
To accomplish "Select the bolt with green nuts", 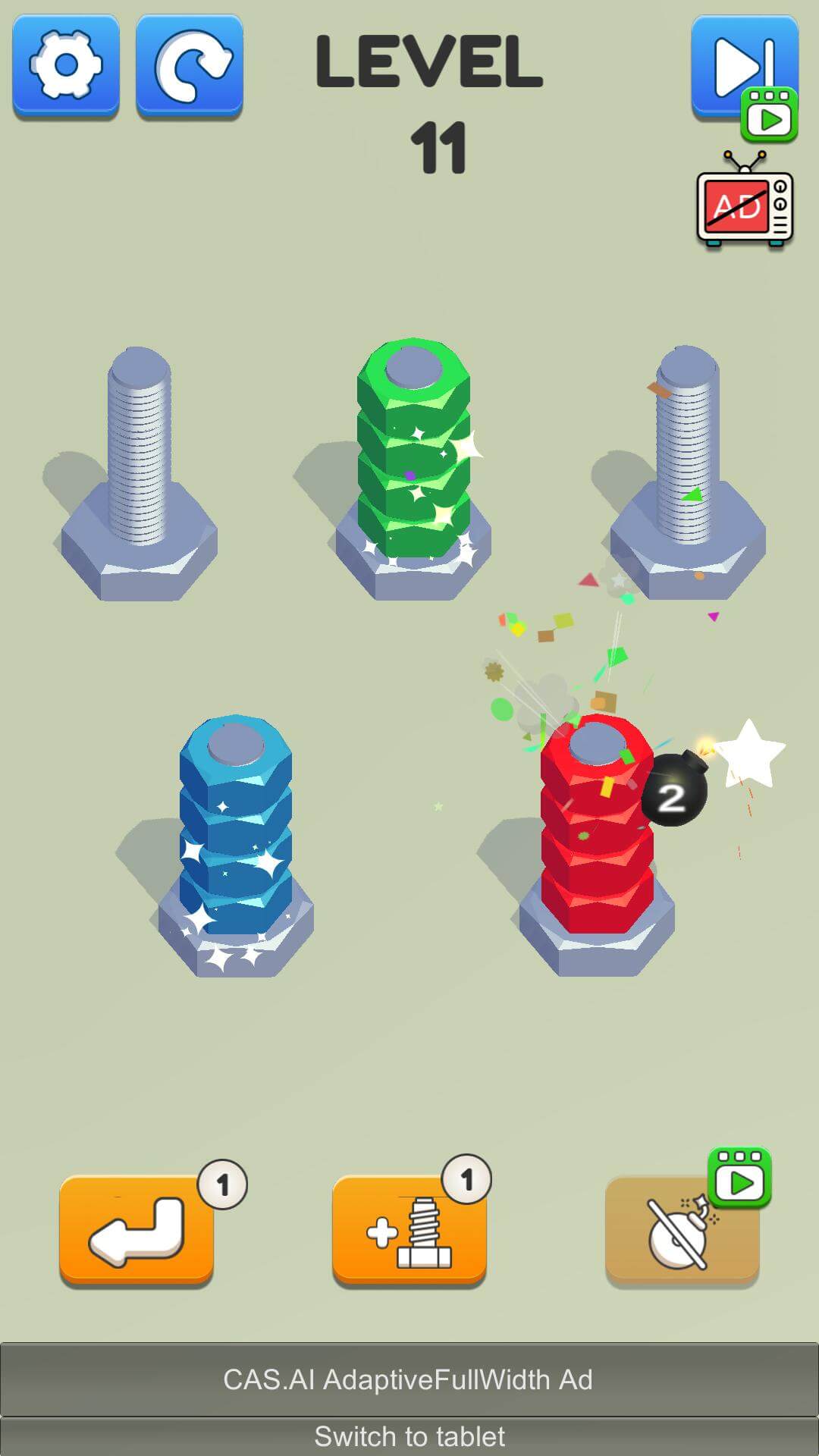I will (413, 470).
